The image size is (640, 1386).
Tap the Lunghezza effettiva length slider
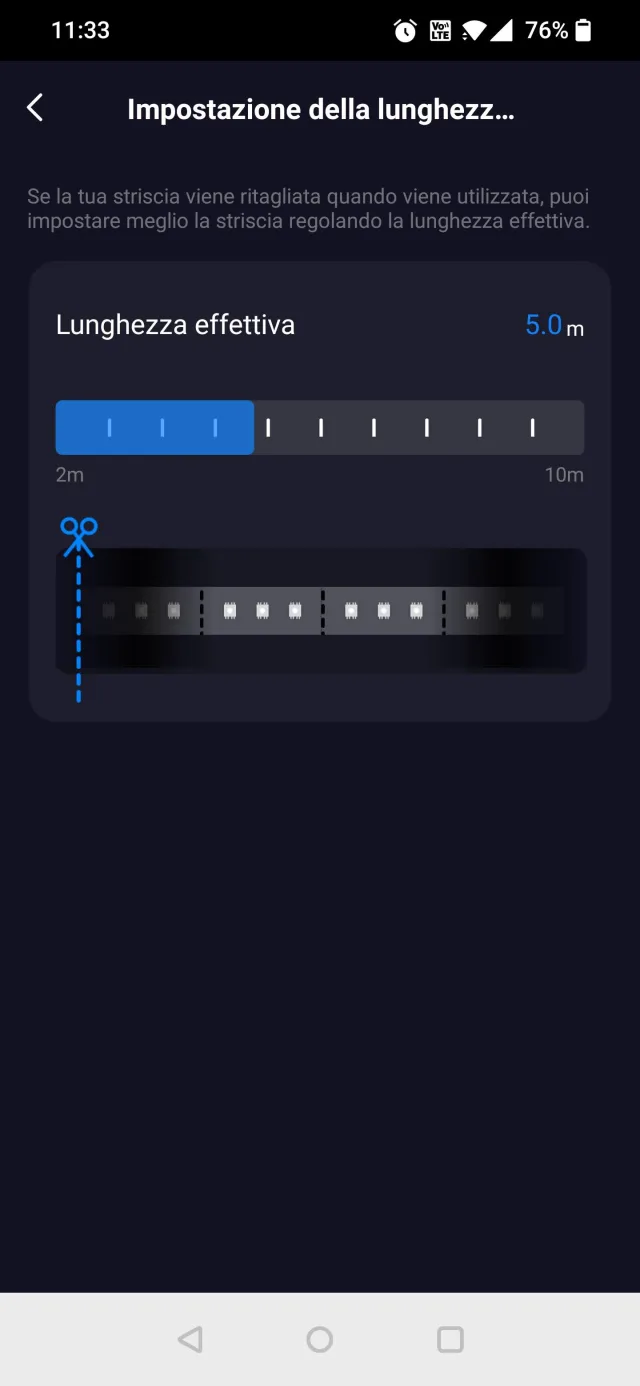click(x=319, y=428)
